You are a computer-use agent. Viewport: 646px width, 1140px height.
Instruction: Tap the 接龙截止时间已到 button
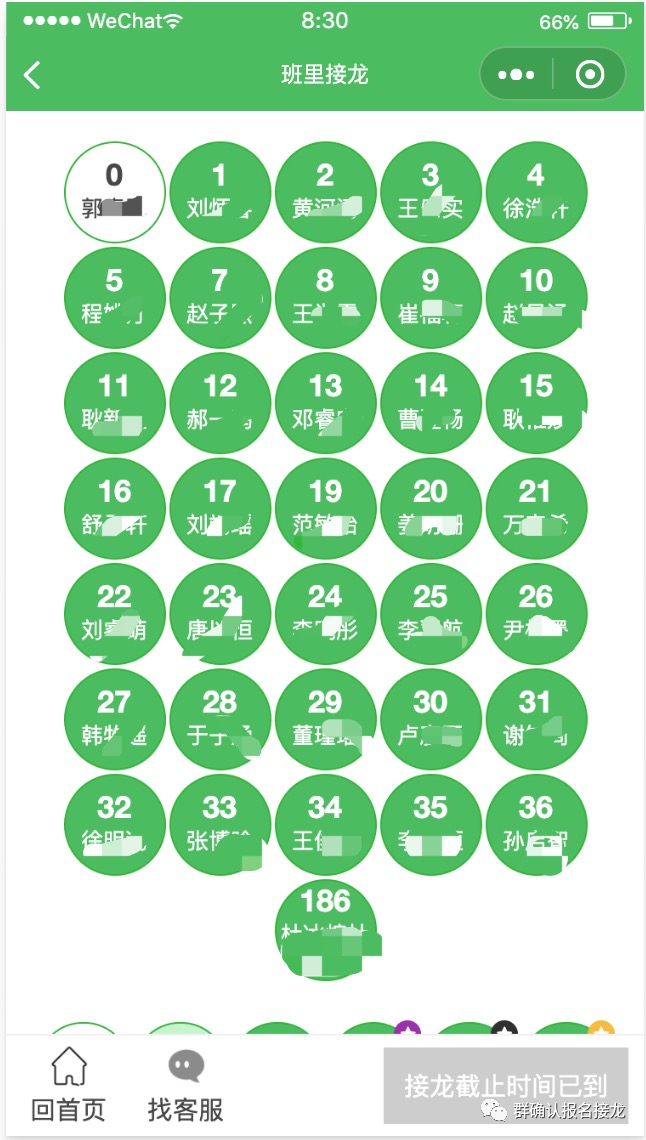506,1085
